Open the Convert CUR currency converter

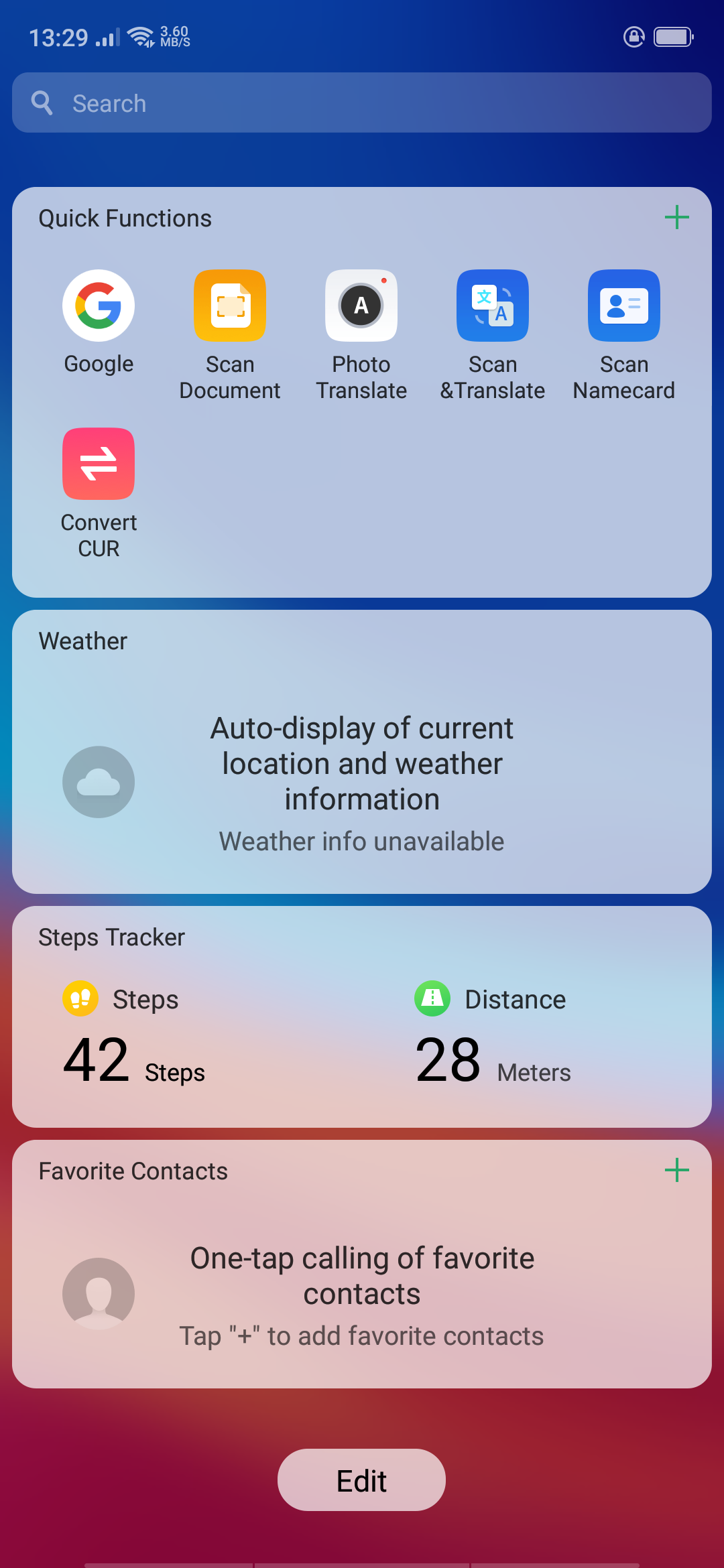click(99, 464)
